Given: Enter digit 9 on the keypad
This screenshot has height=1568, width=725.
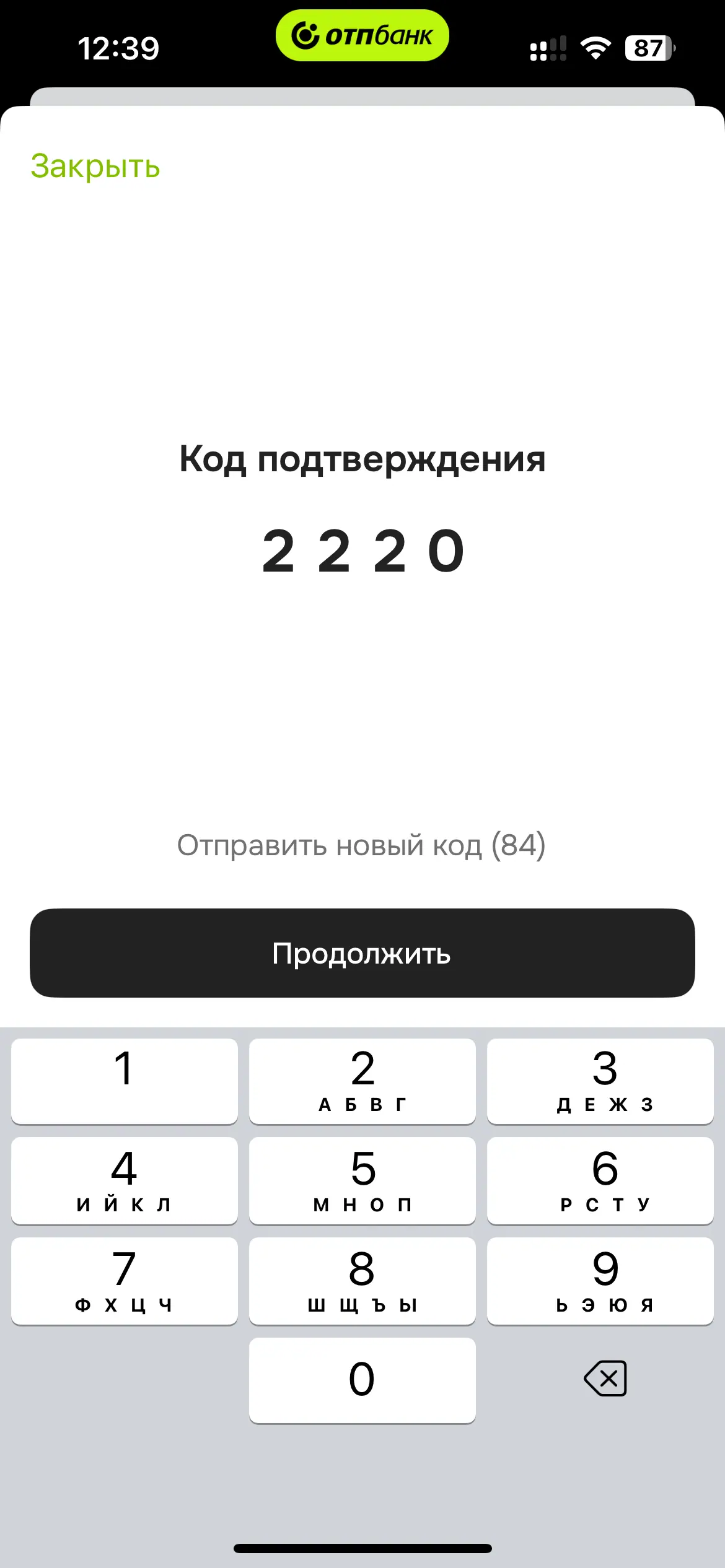Looking at the screenshot, I should (x=600, y=1281).
